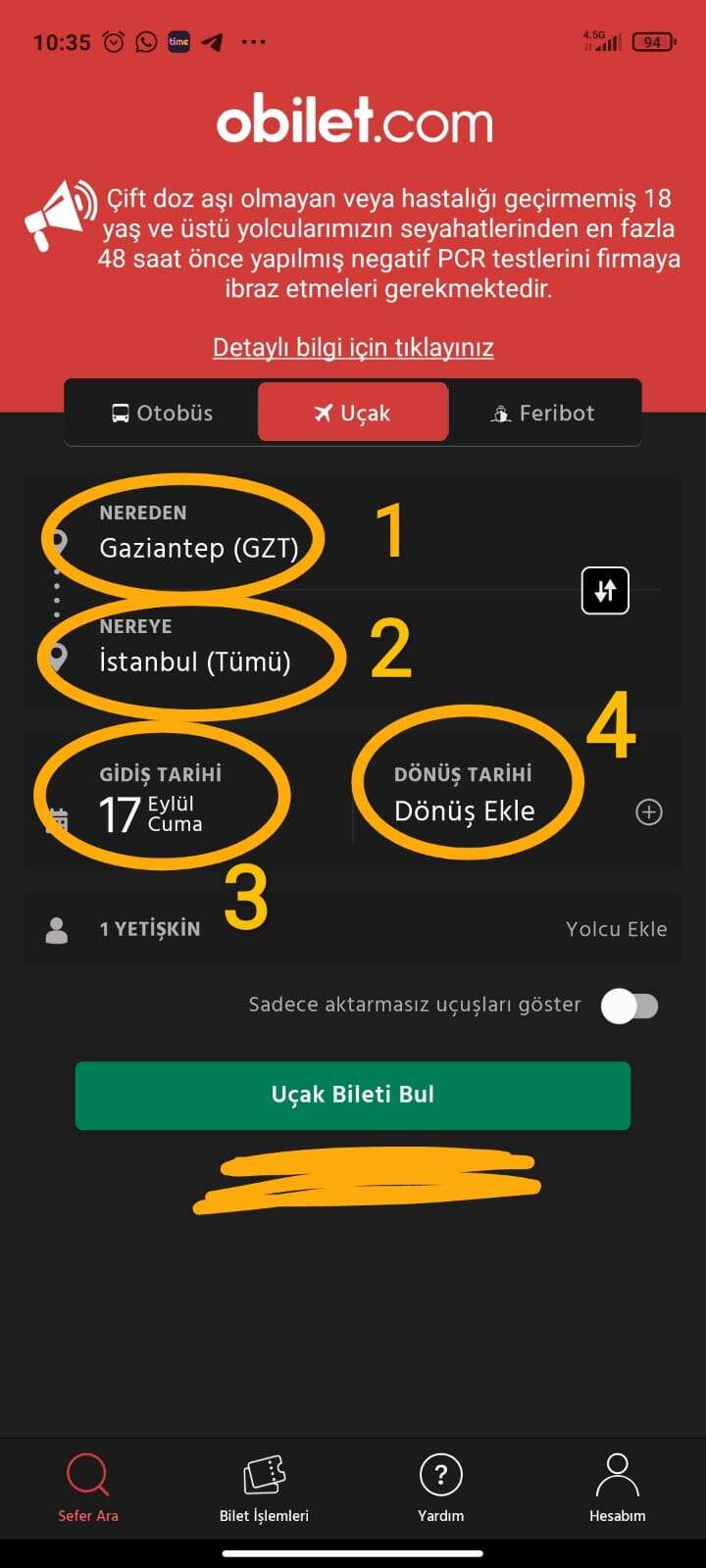
Task: Swap departure and destination airports
Action: [605, 591]
